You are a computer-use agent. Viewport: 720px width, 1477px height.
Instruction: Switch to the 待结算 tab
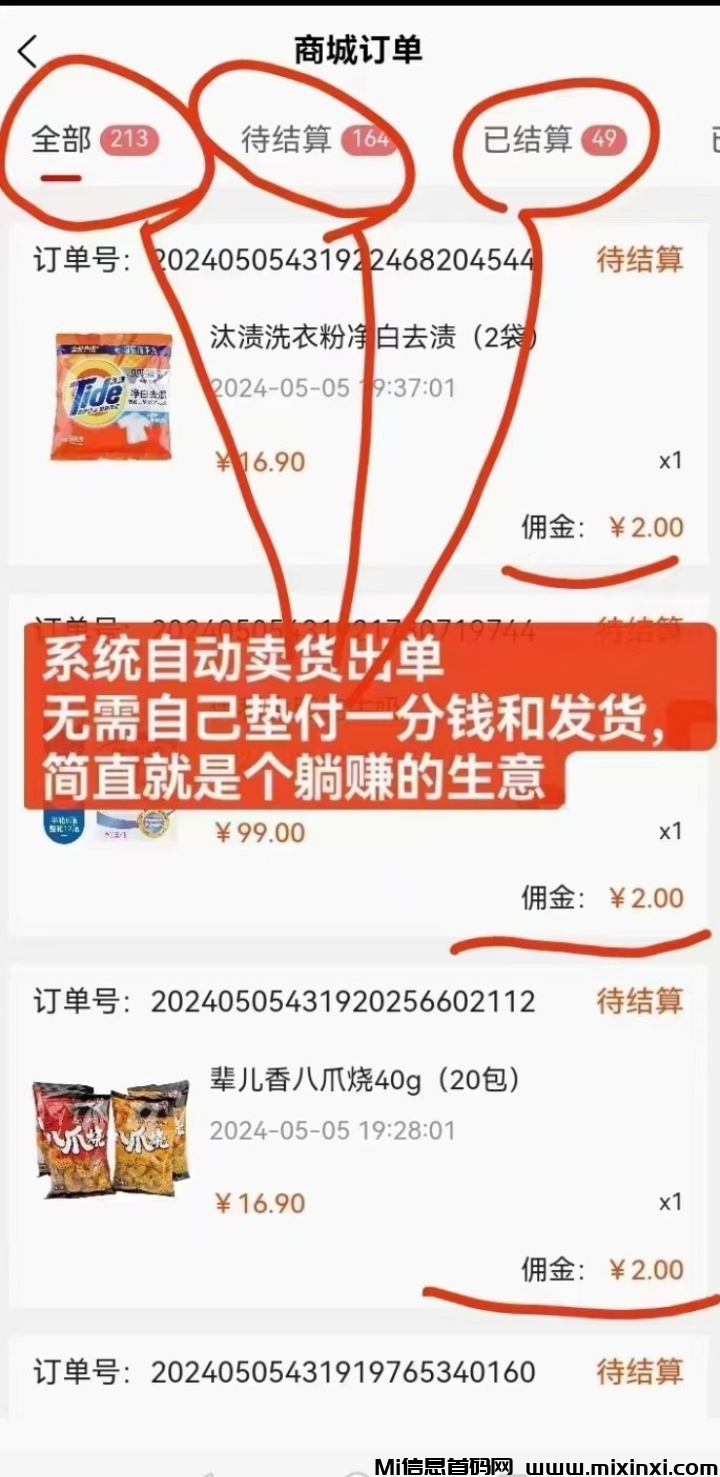288,139
